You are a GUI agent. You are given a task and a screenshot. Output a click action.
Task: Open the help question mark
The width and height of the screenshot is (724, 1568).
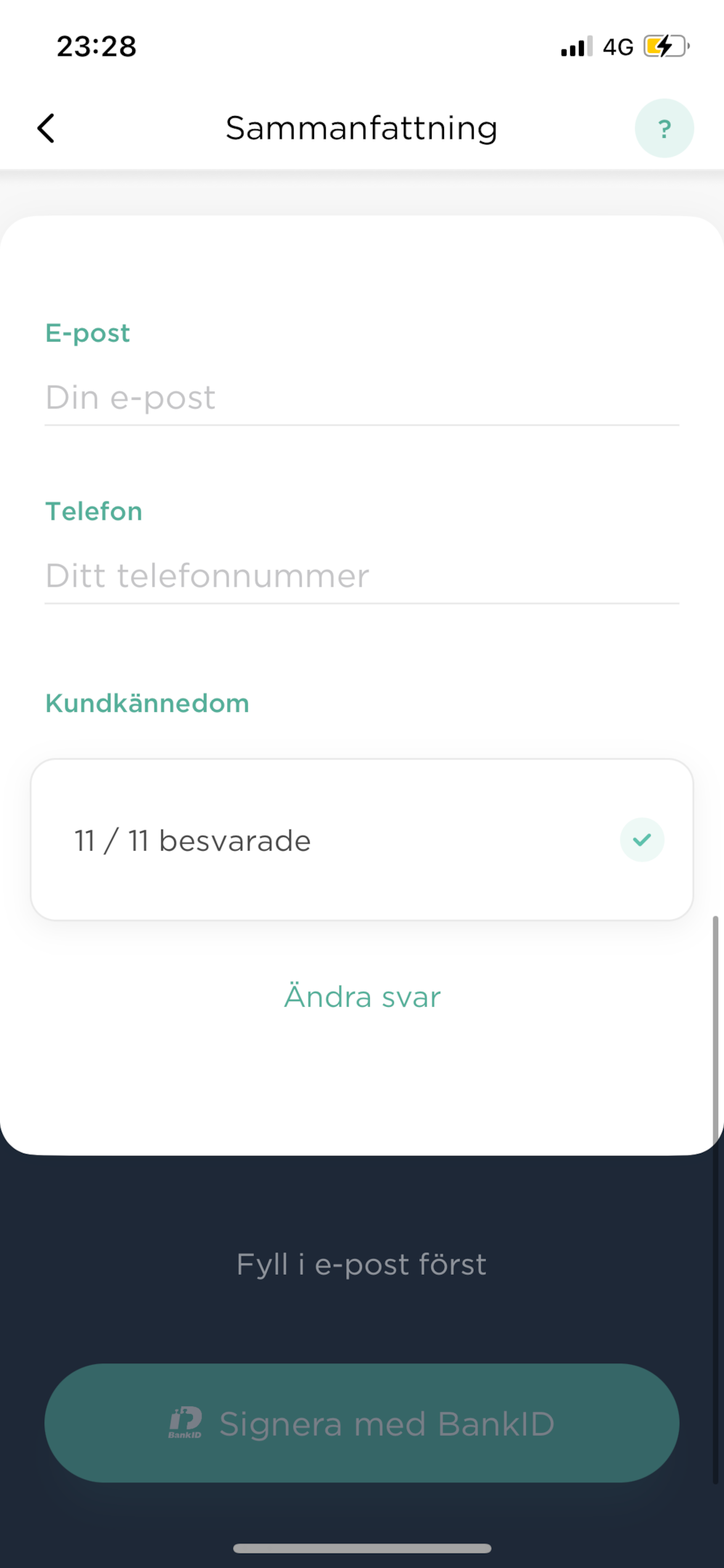click(664, 128)
